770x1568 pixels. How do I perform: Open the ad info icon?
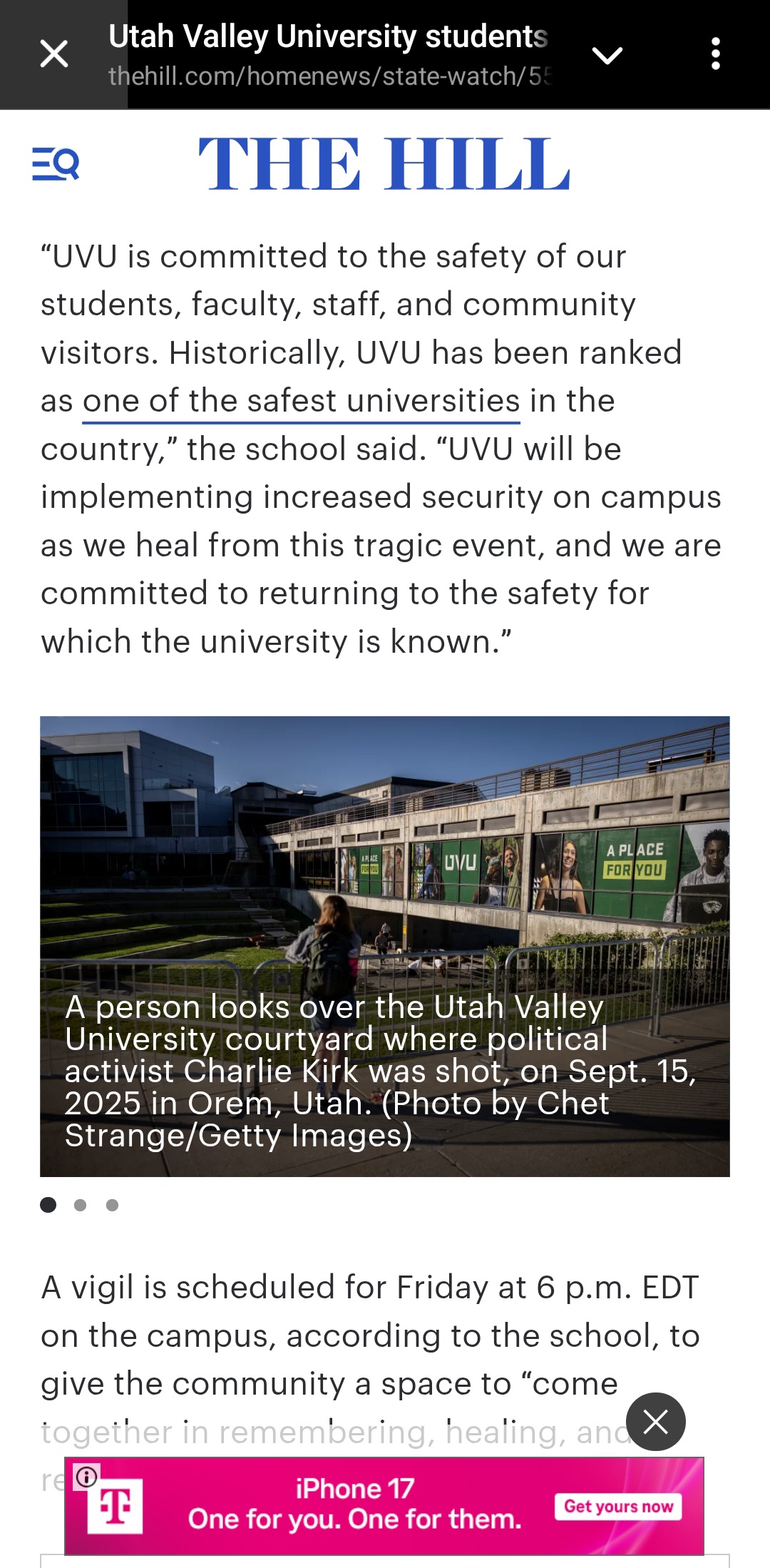pos(87,1477)
